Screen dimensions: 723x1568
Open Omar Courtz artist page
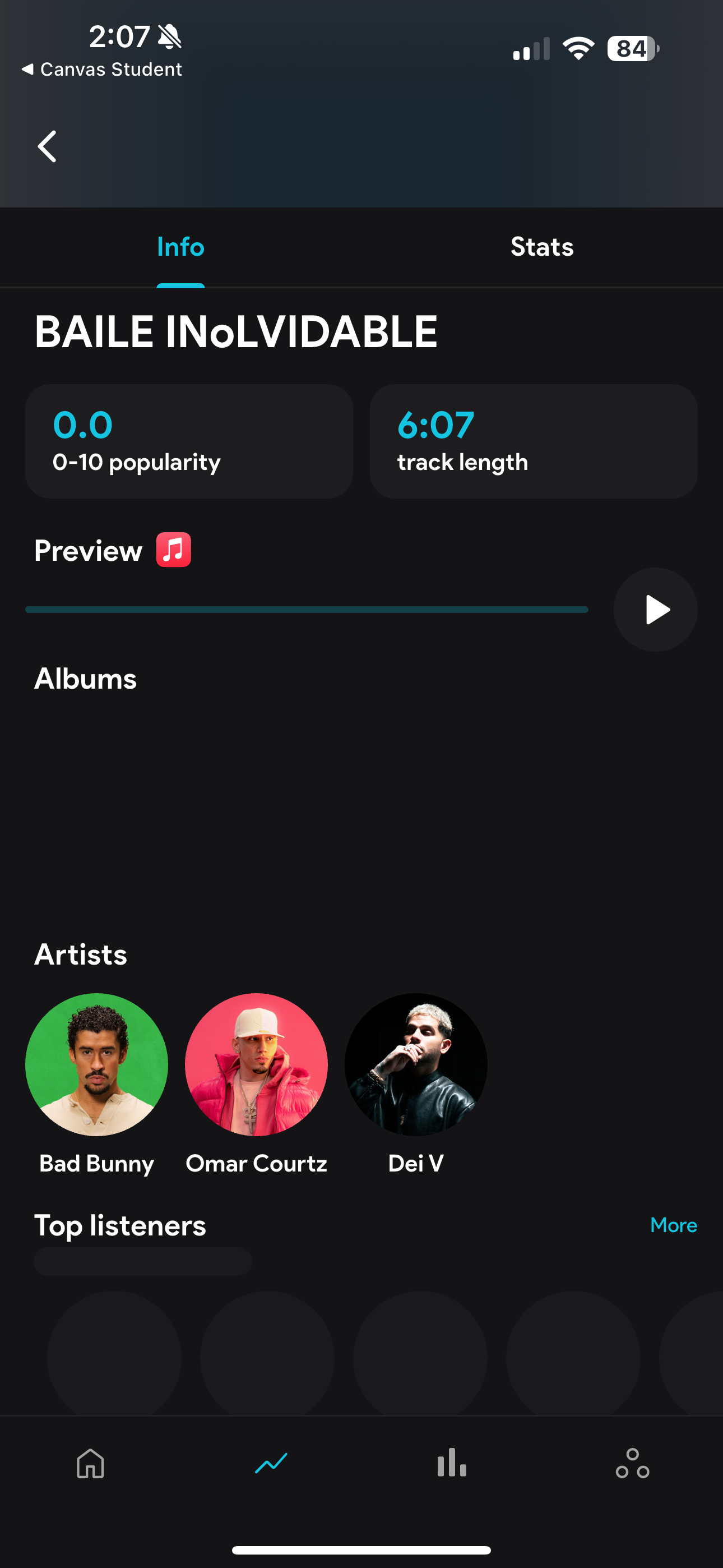[256, 1065]
